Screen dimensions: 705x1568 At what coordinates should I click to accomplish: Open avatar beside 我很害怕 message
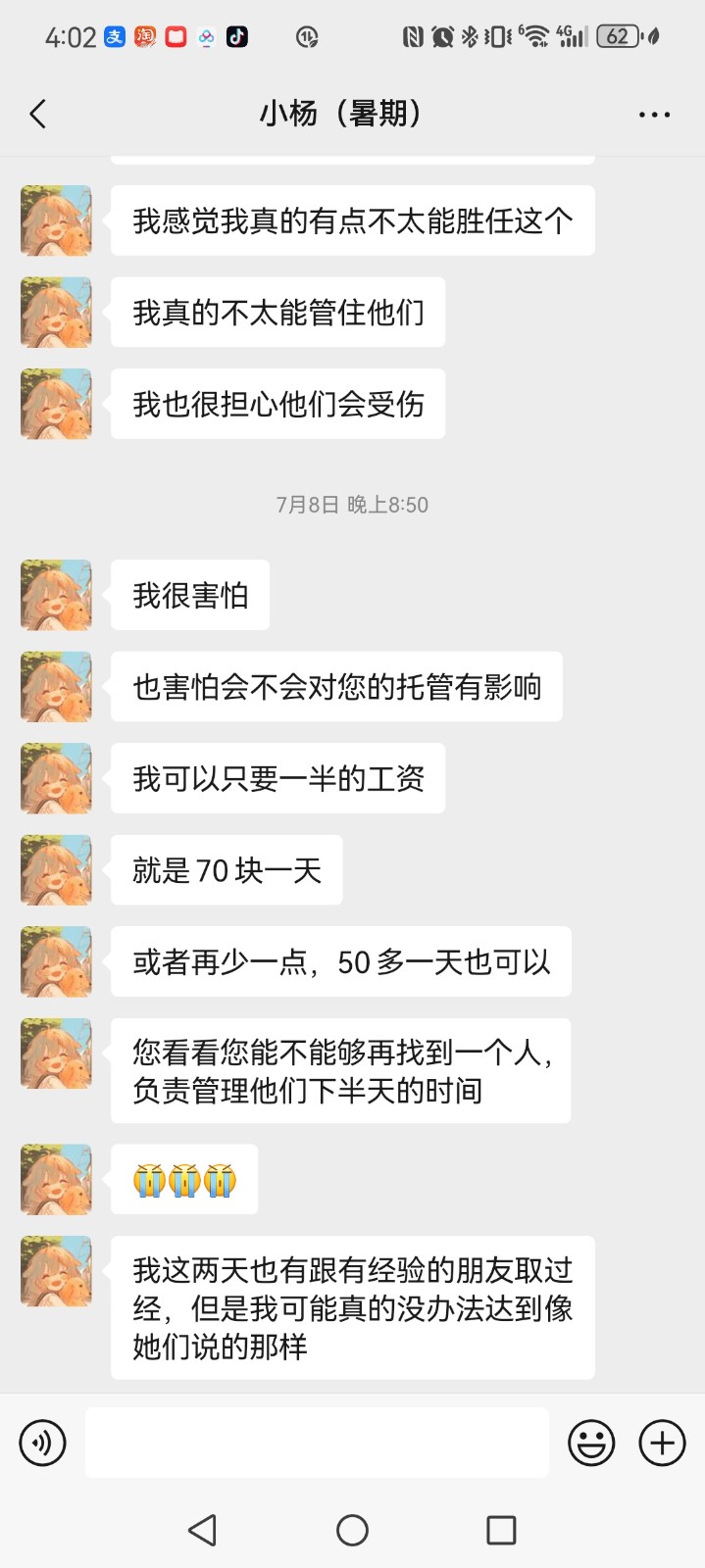pyautogui.click(x=56, y=595)
